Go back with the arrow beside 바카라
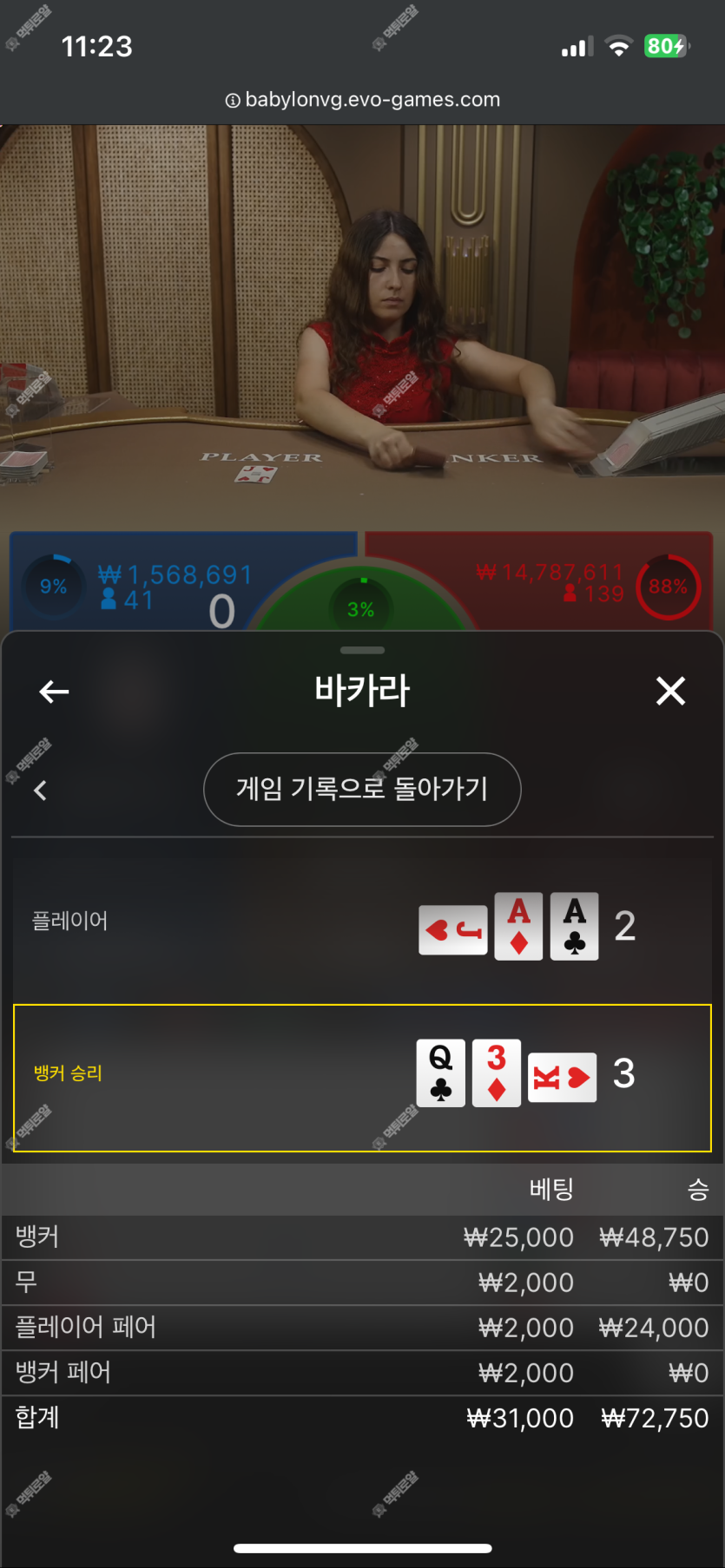The width and height of the screenshot is (725, 1568). 54,692
